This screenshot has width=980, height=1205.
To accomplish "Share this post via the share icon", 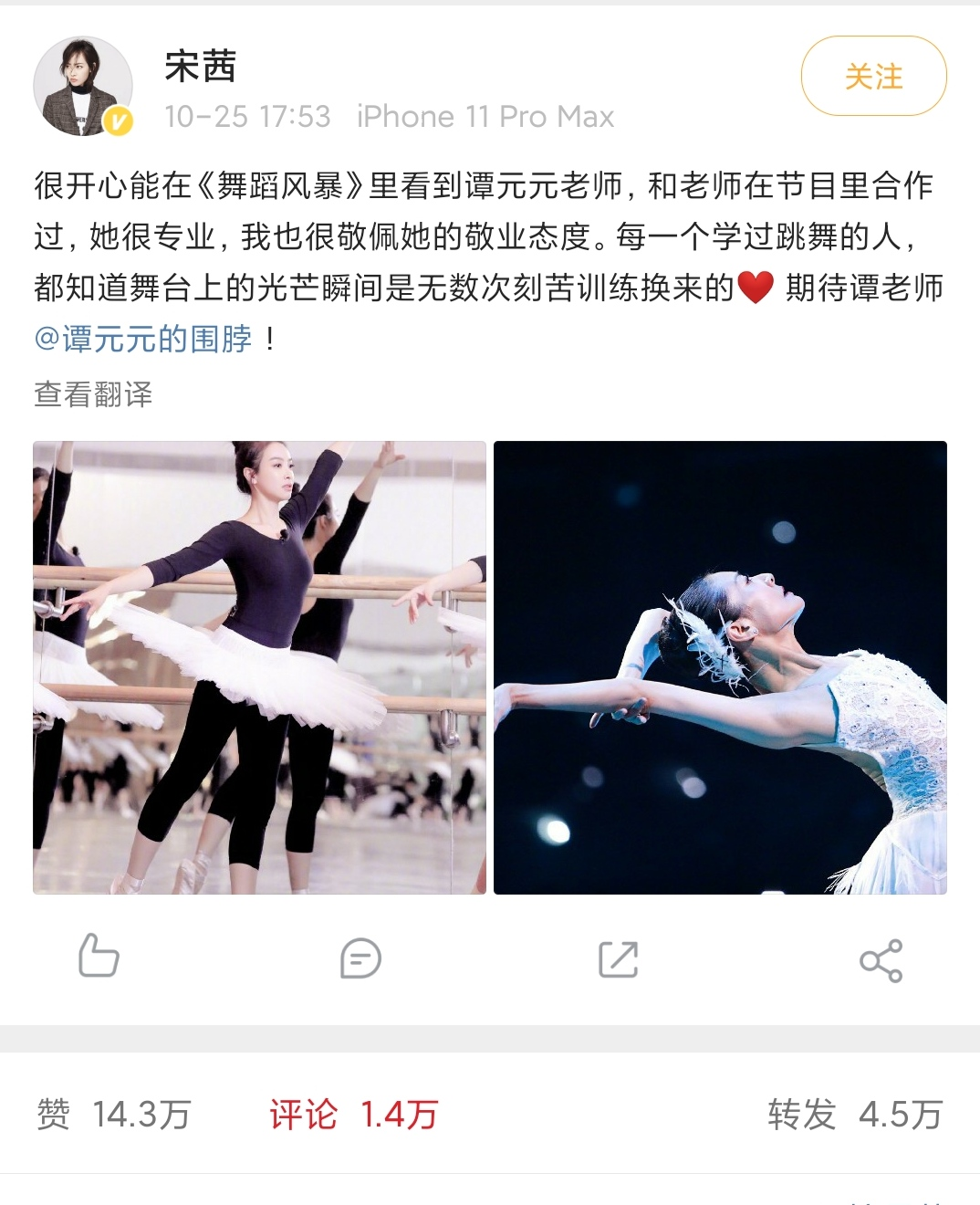I will (881, 959).
